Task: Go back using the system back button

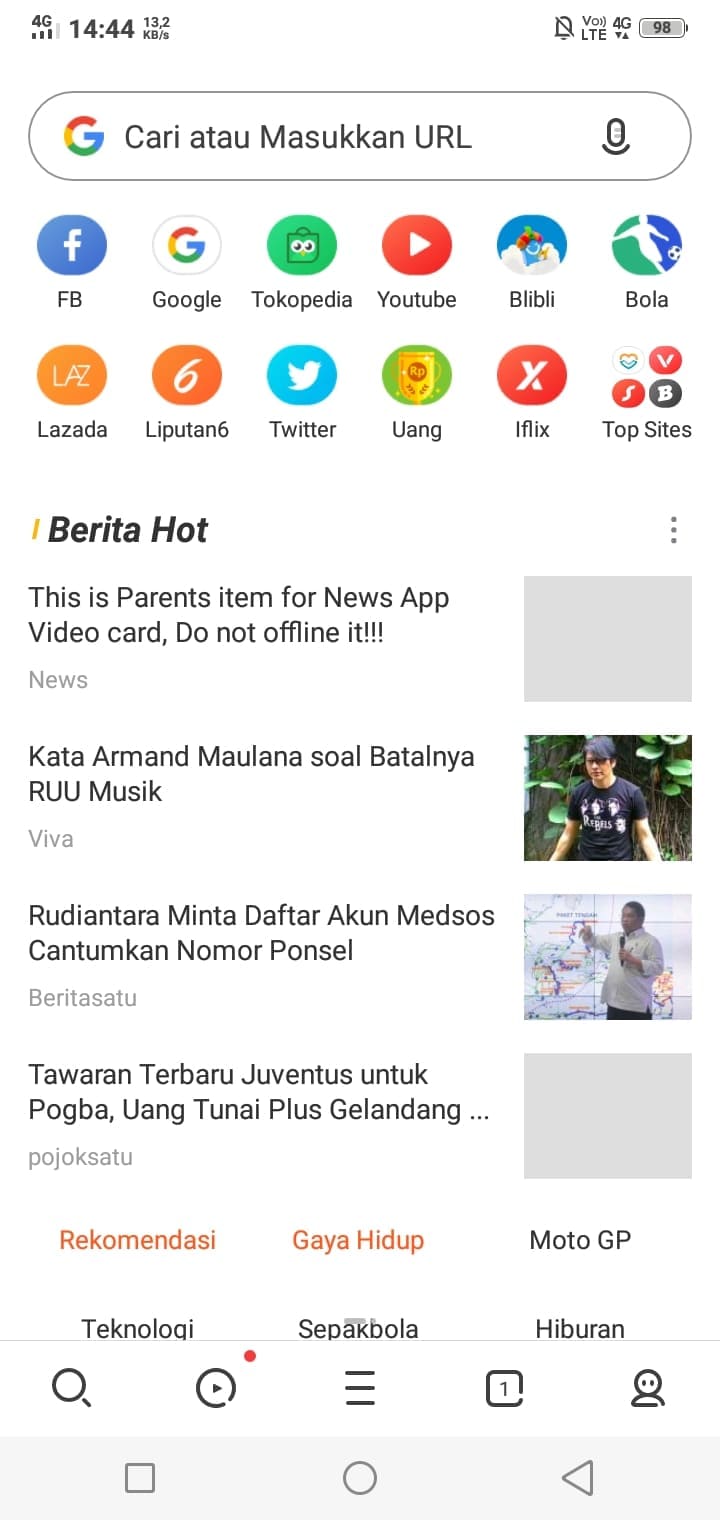Action: 577,1477
